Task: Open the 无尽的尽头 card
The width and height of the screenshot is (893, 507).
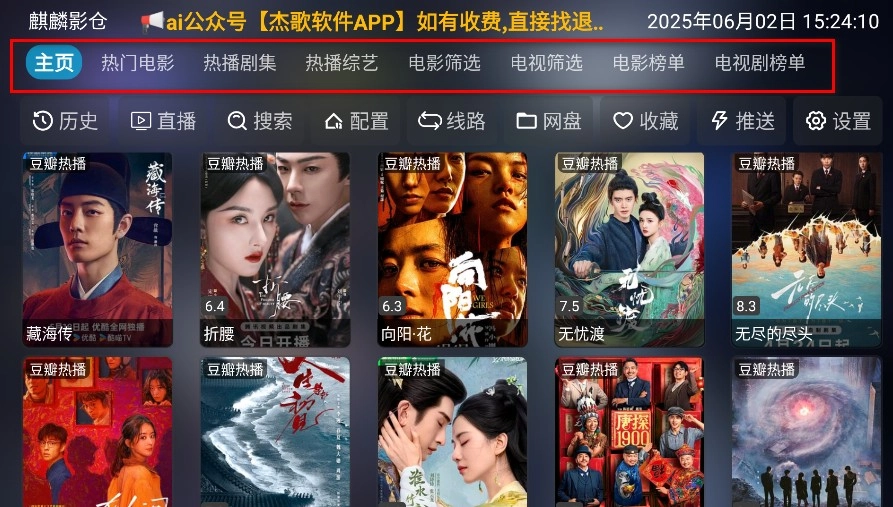Action: click(806, 248)
